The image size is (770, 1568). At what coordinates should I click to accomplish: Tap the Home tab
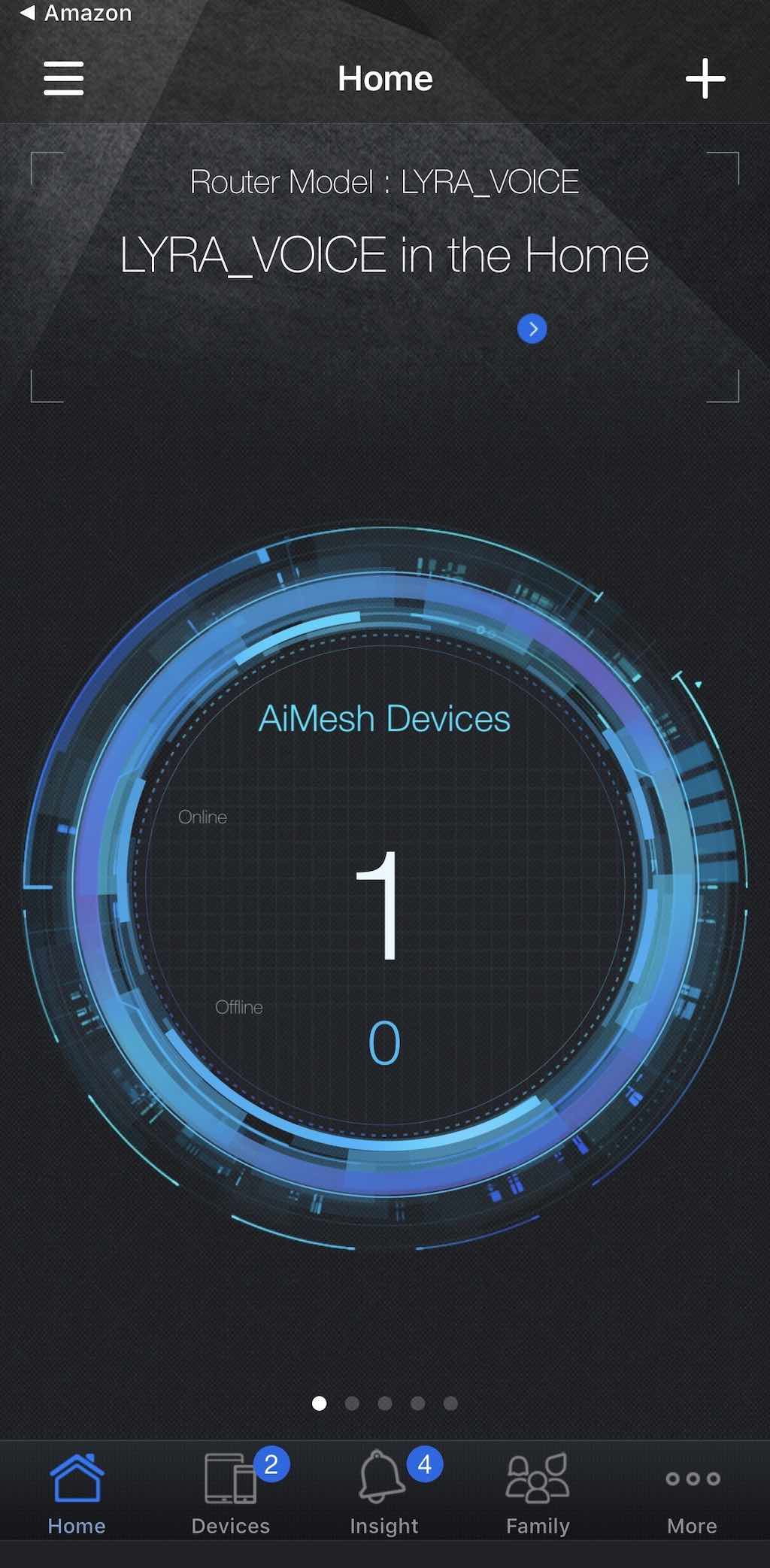click(x=76, y=1494)
